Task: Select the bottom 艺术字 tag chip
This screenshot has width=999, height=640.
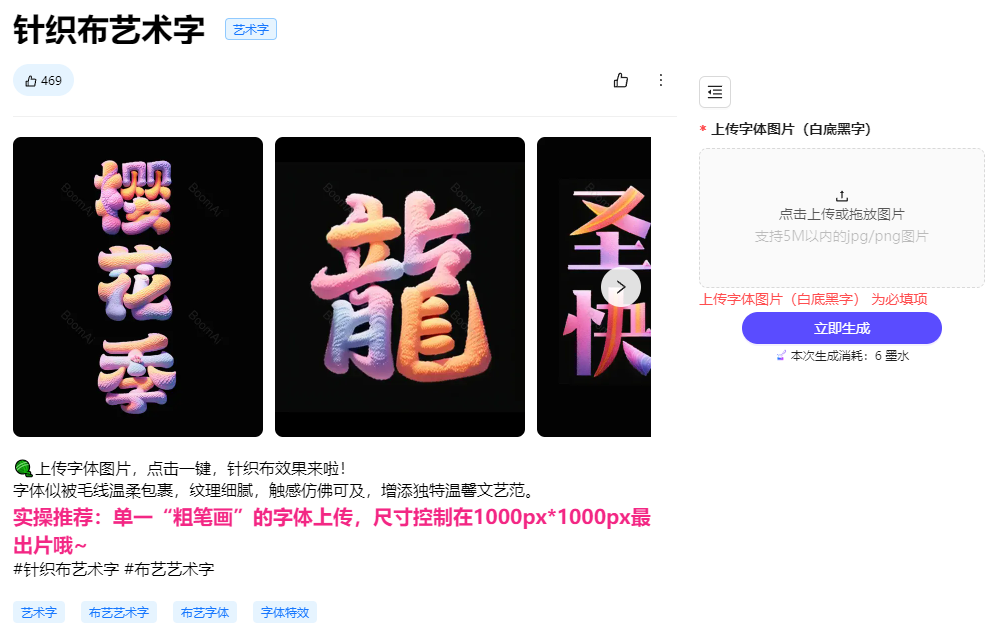Action: [39, 612]
